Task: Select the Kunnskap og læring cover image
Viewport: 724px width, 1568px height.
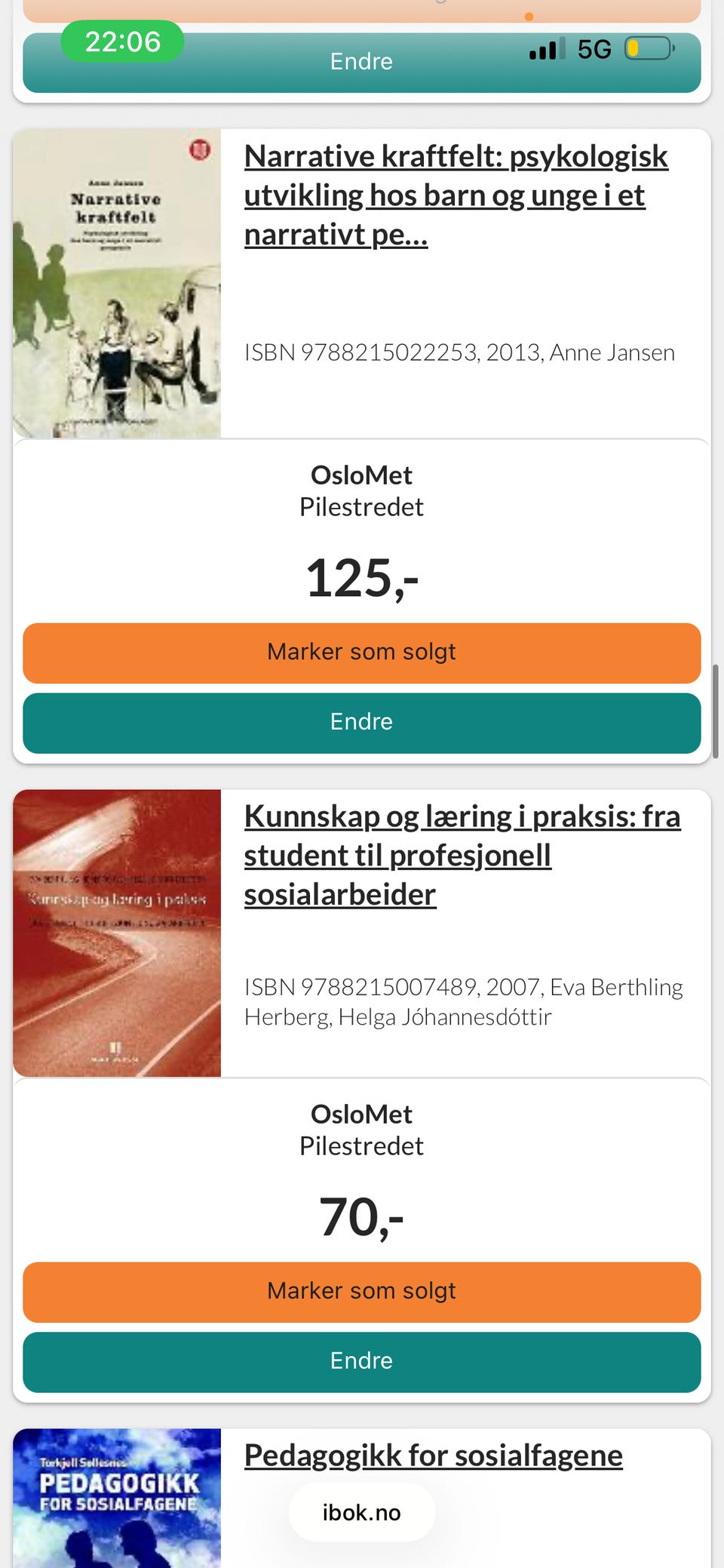Action: pyautogui.click(x=117, y=933)
